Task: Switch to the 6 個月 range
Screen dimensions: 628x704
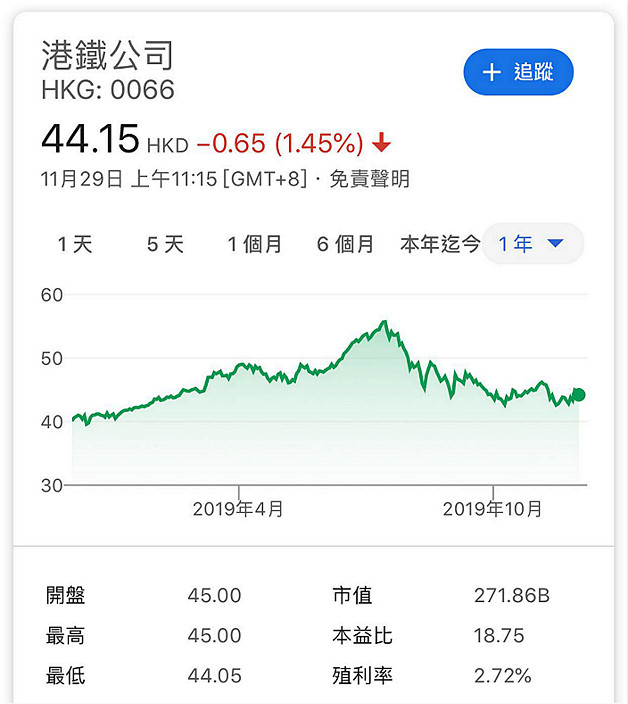Action: pyautogui.click(x=345, y=245)
